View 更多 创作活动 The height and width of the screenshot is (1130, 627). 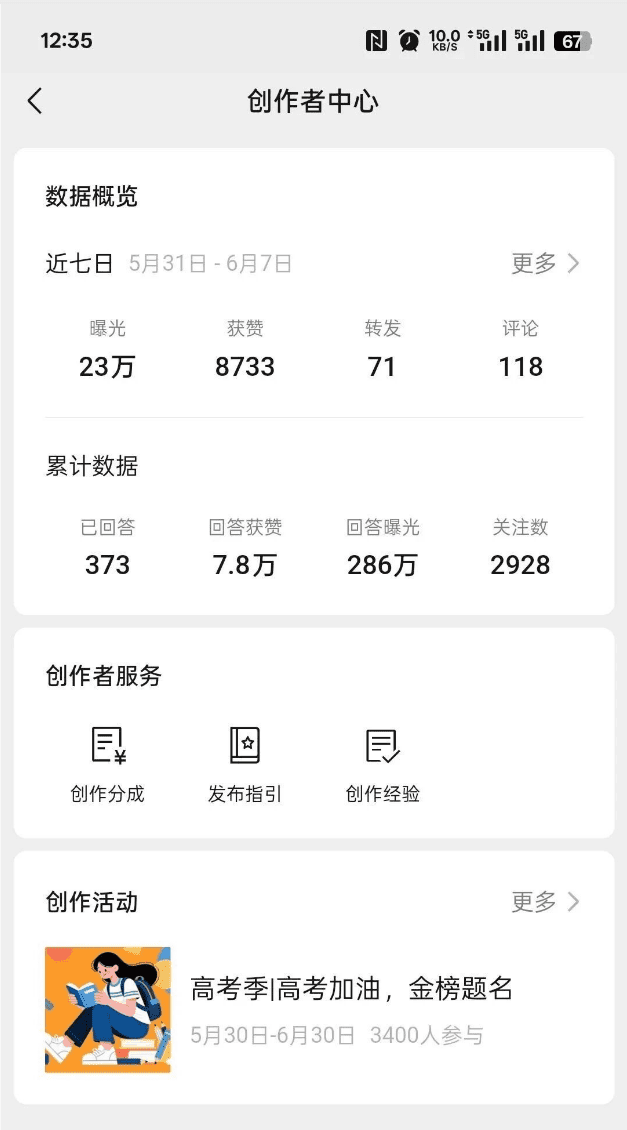[x=545, y=902]
